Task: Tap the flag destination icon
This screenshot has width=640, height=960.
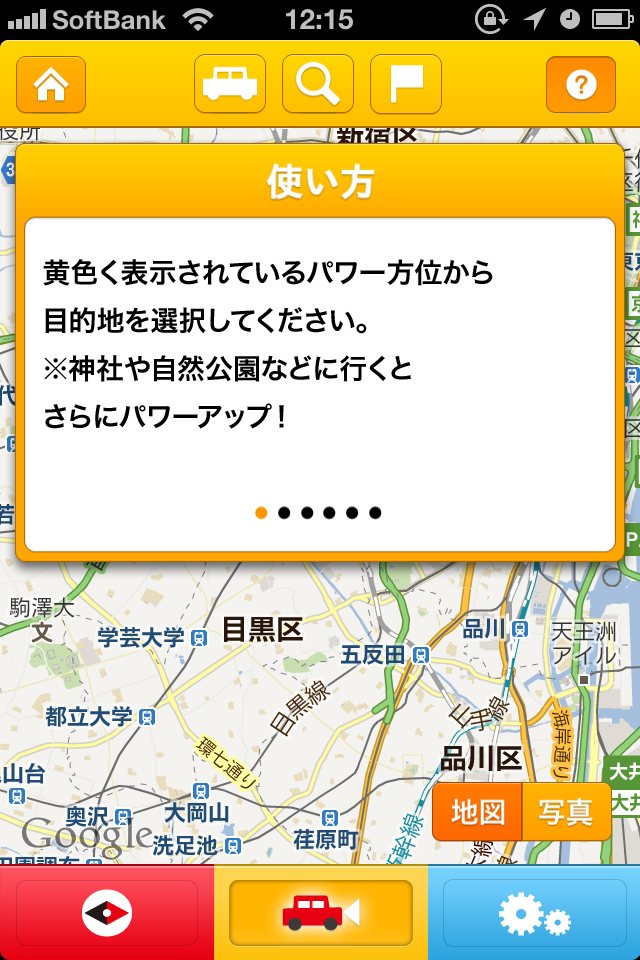Action: pyautogui.click(x=406, y=85)
